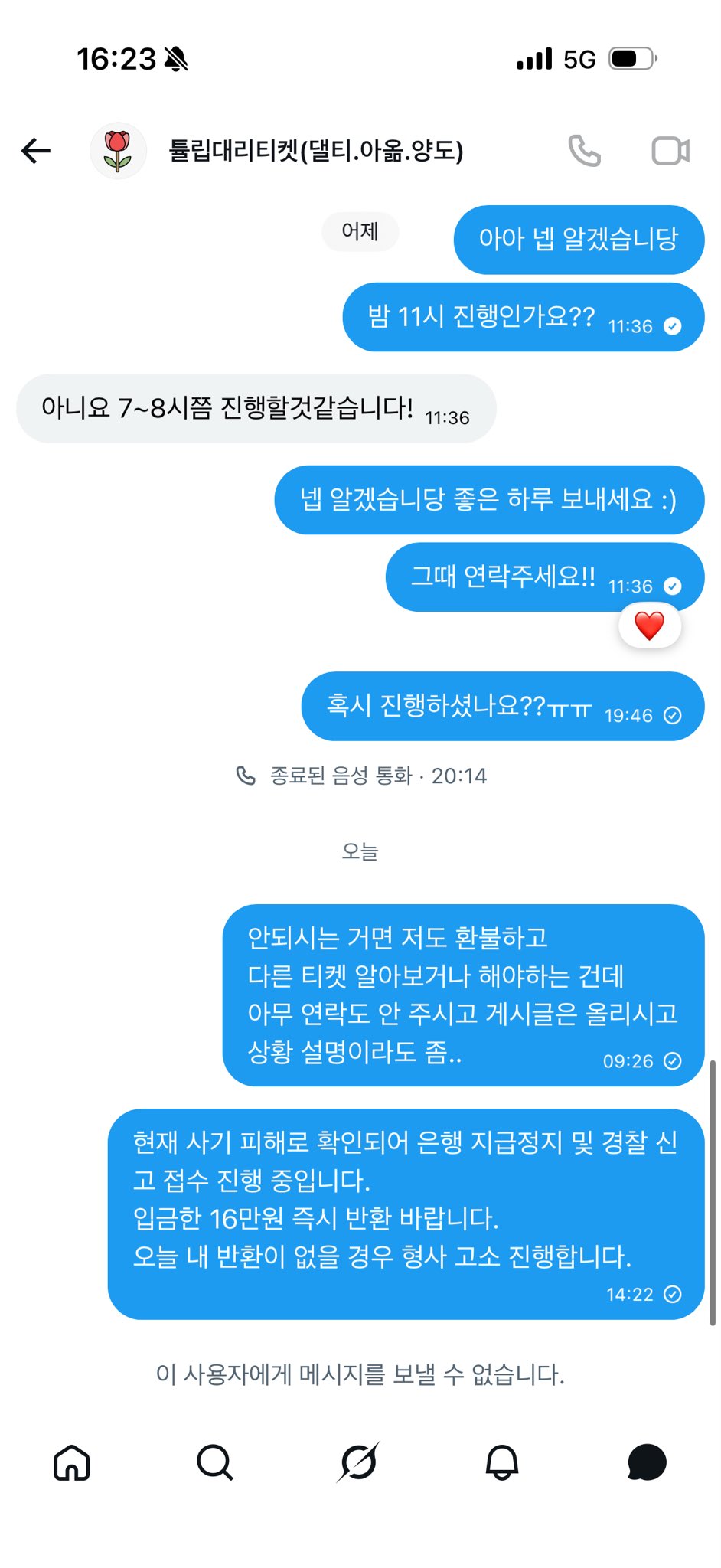Tap the heart reaction on the message

pyautogui.click(x=649, y=626)
